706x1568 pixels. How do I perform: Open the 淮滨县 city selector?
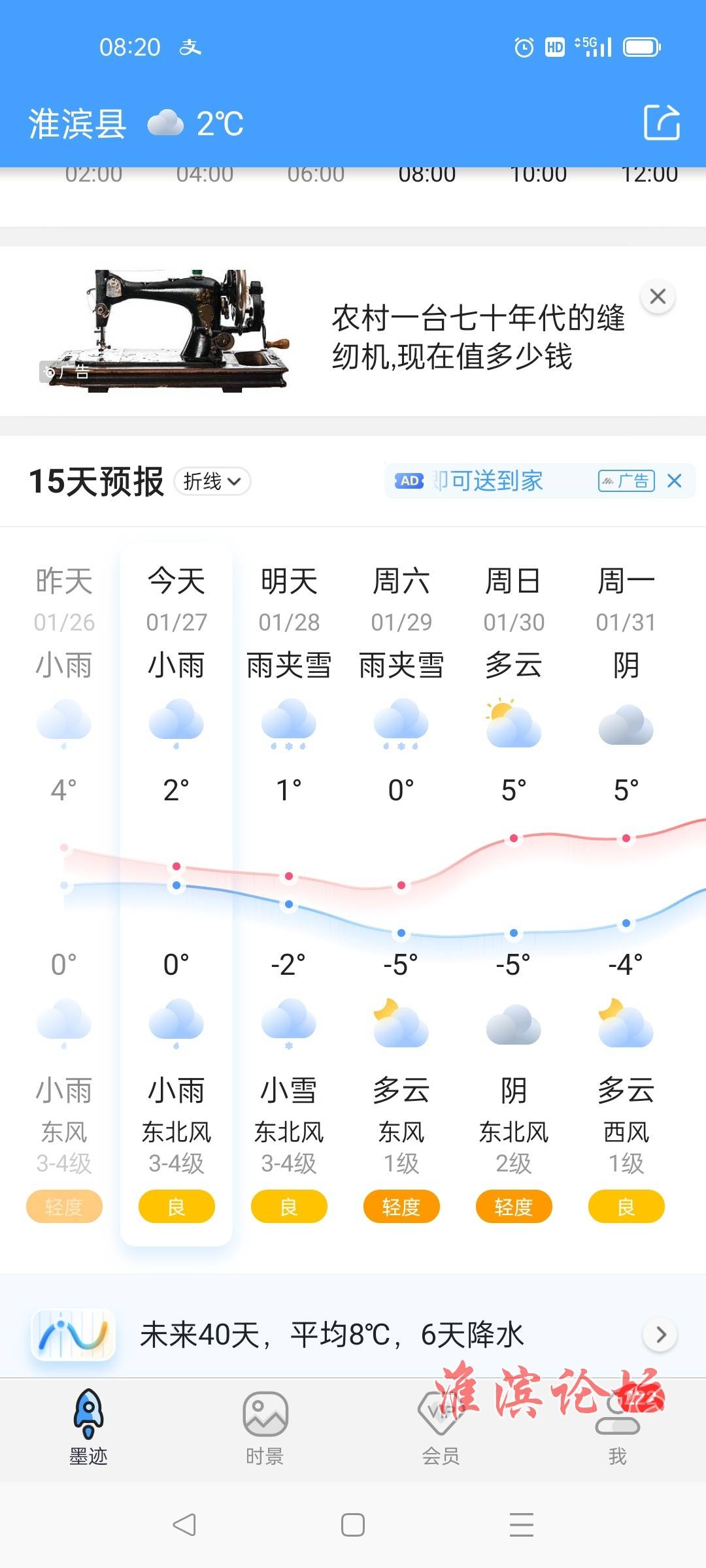[x=77, y=123]
